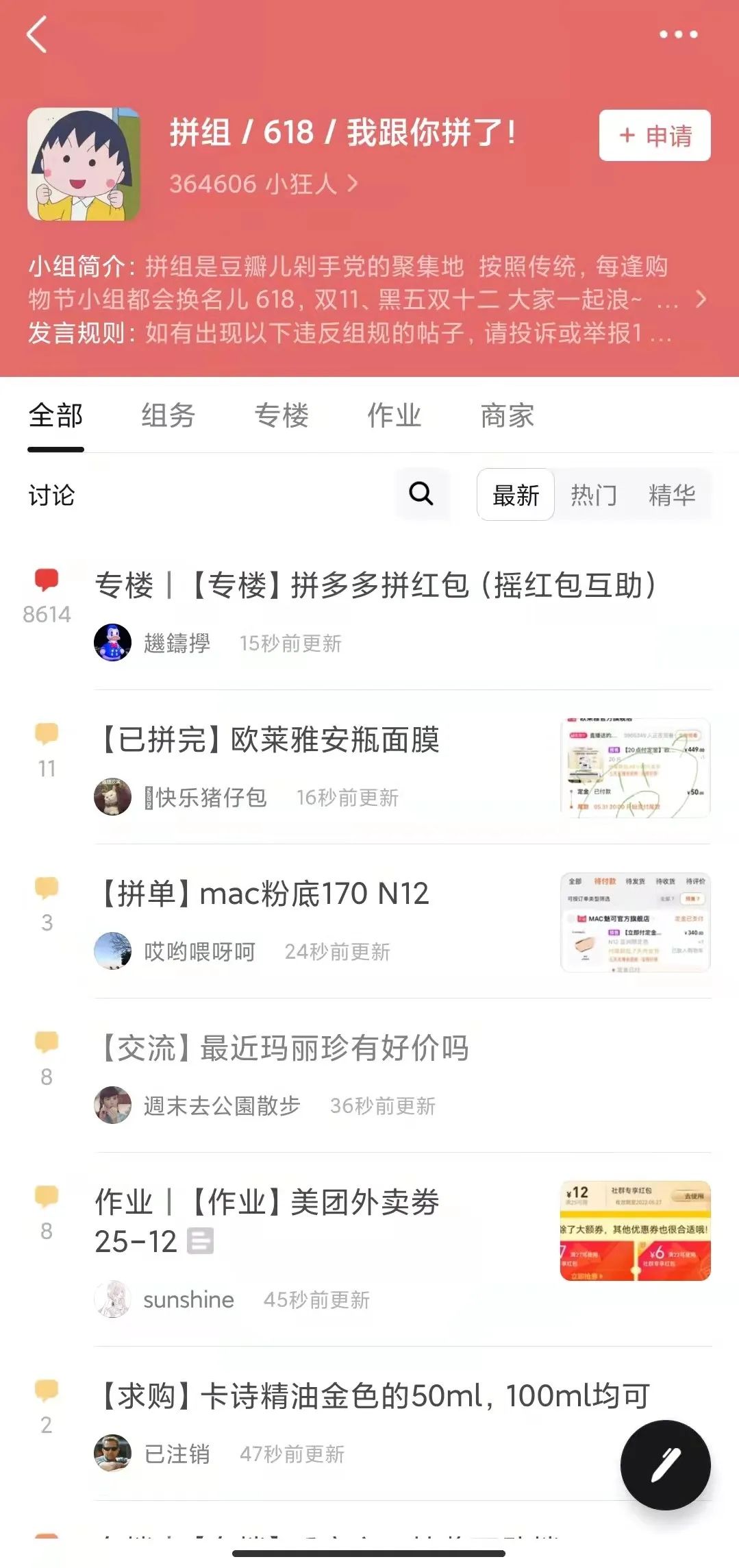
Task: Show 精华 featured discussions
Action: tap(672, 495)
